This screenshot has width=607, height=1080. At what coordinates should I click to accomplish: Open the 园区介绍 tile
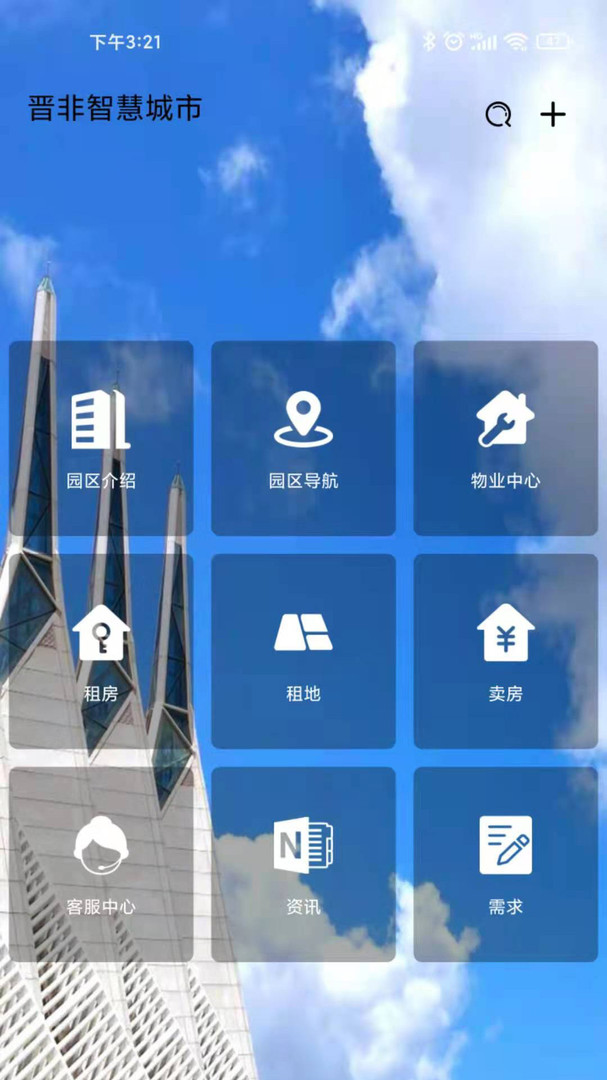click(101, 438)
